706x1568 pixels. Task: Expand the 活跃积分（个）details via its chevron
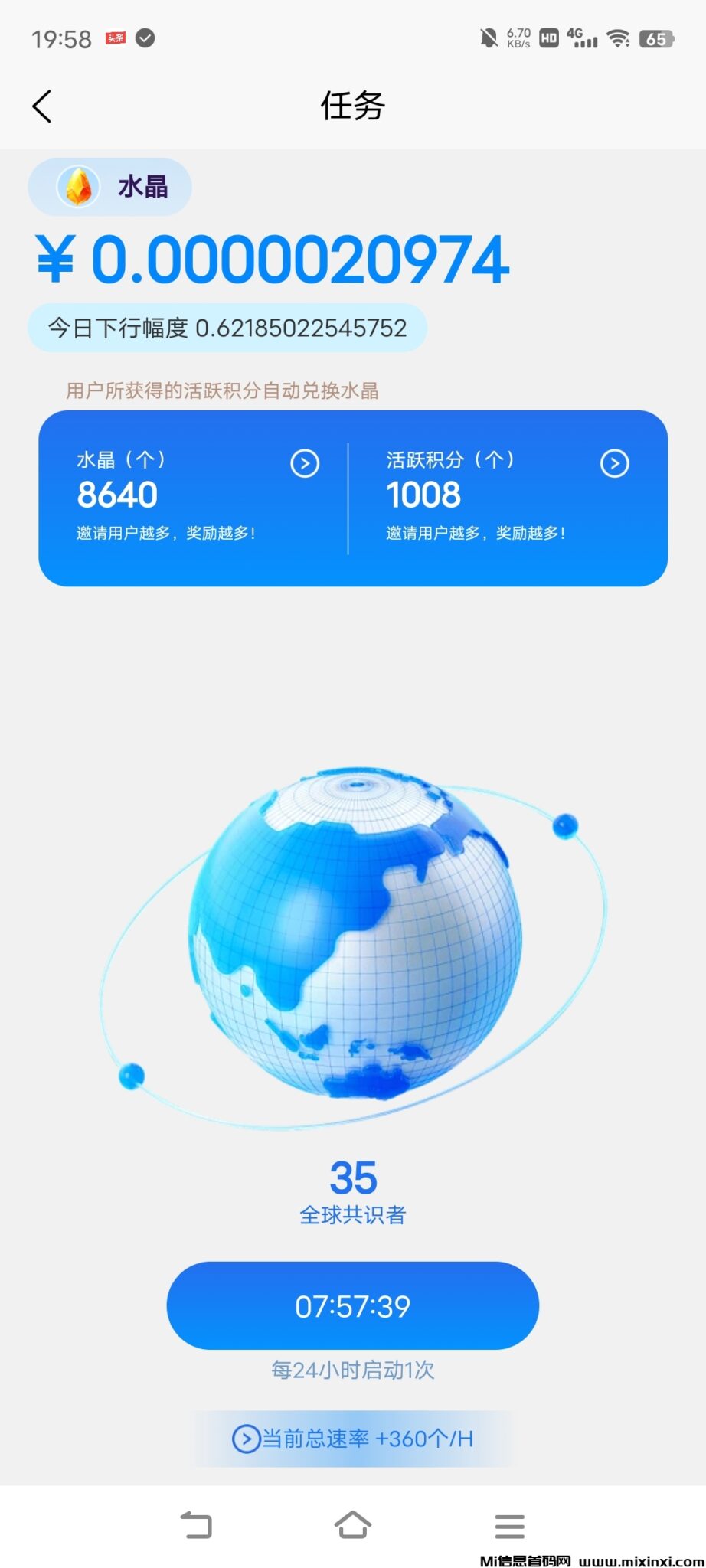614,464
